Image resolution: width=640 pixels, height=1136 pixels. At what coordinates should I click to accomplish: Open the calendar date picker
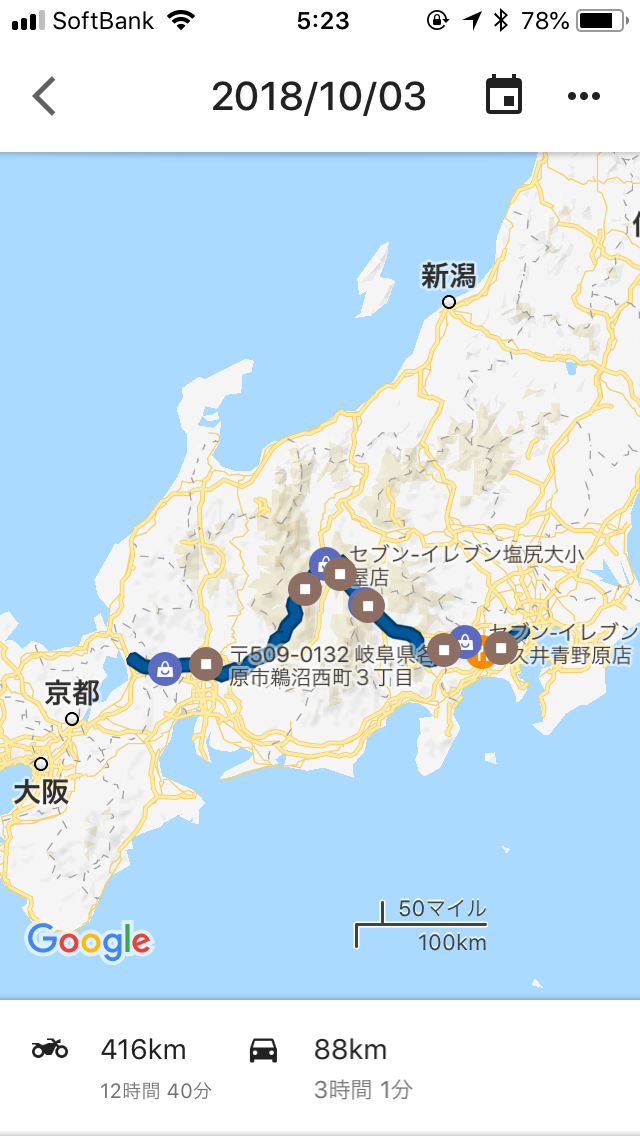(x=503, y=95)
